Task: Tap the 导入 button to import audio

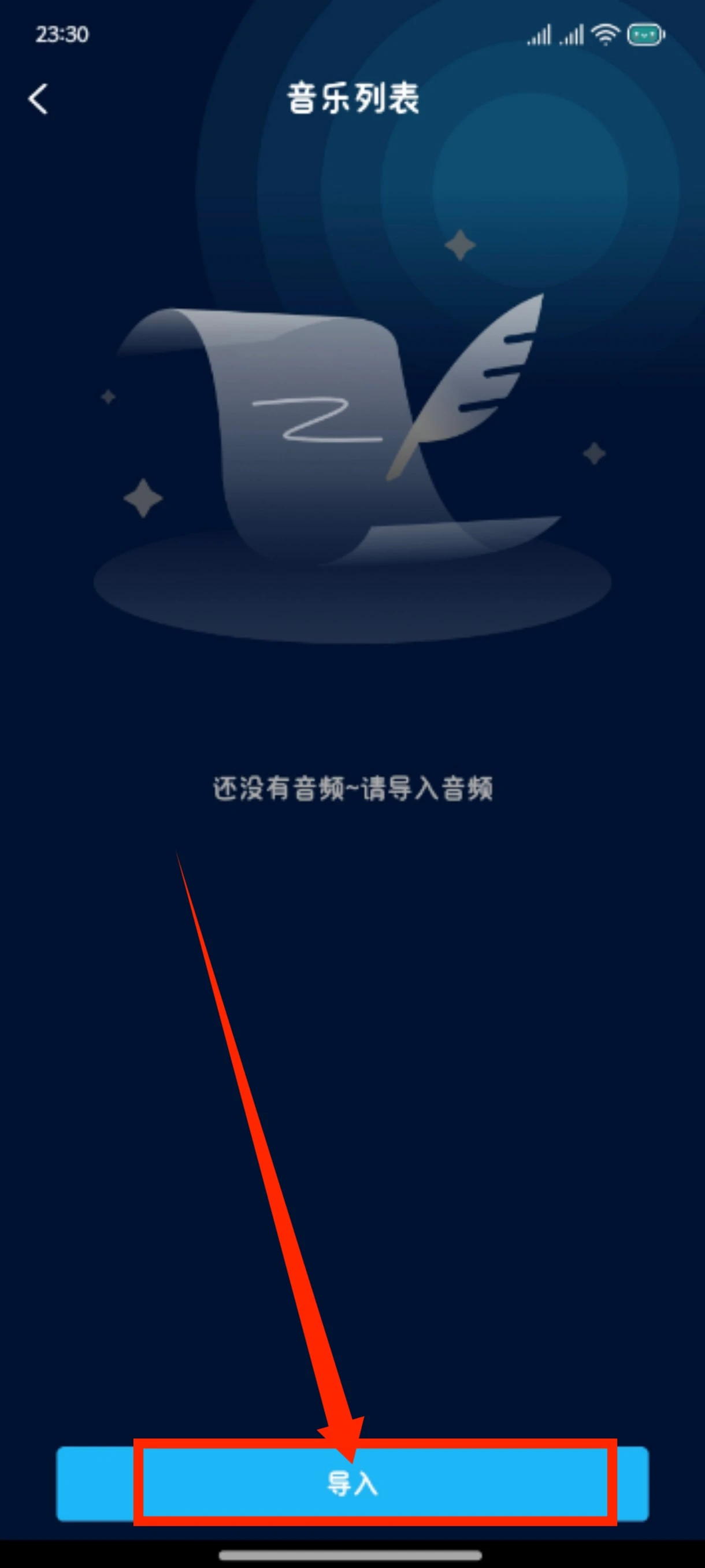Action: click(x=353, y=1483)
